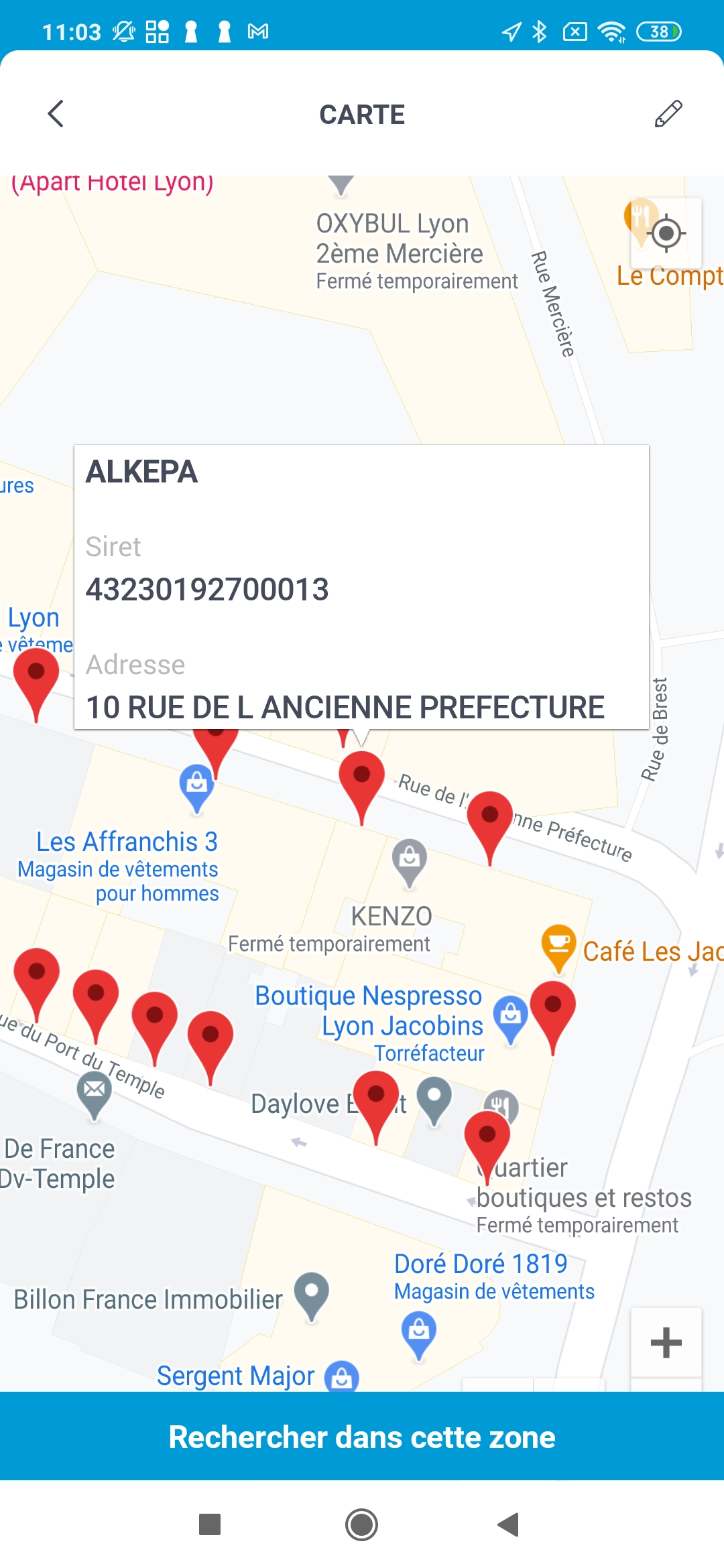
Task: Open the pencil edit icon
Action: coord(668,114)
